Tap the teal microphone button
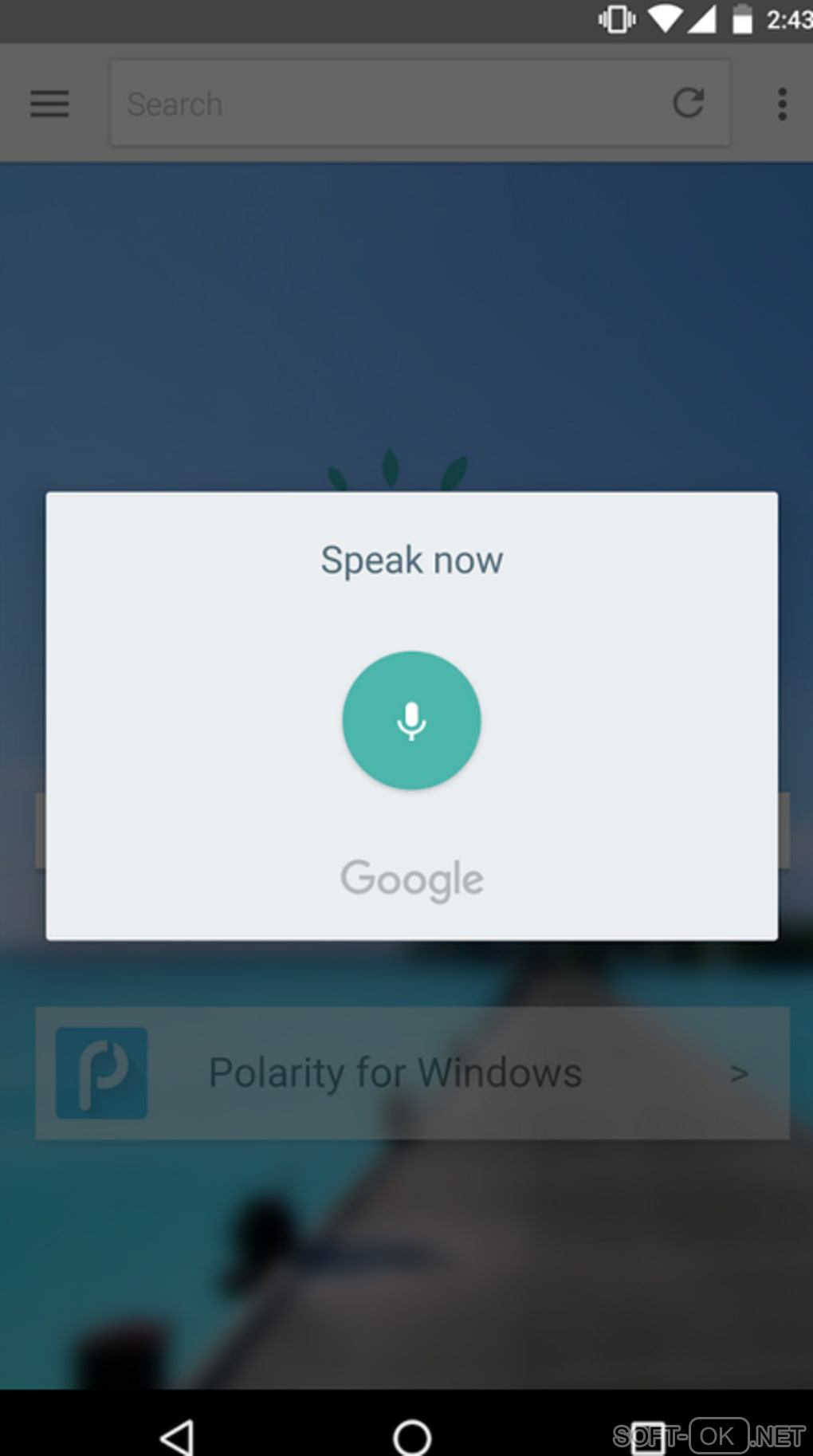813x1456 pixels. point(411,721)
